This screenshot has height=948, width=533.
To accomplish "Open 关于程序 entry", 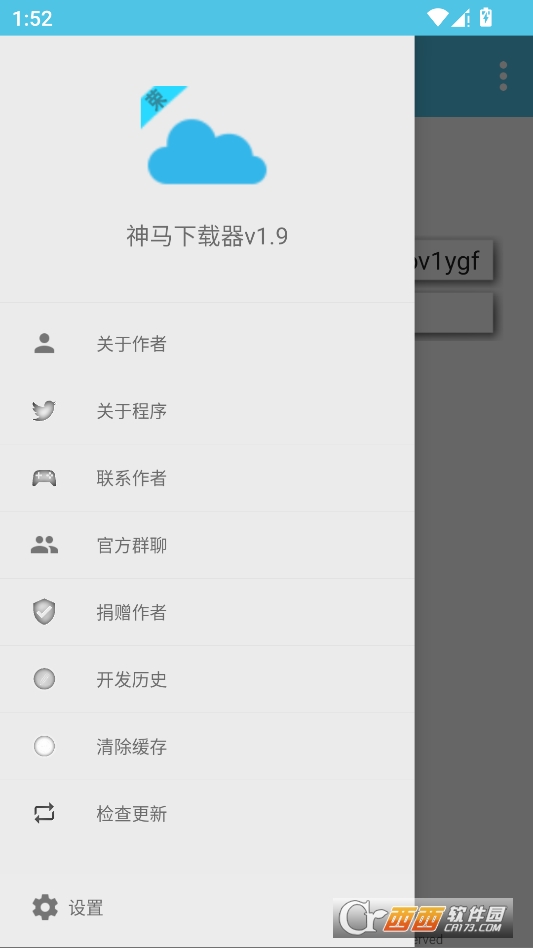I will pos(207,411).
